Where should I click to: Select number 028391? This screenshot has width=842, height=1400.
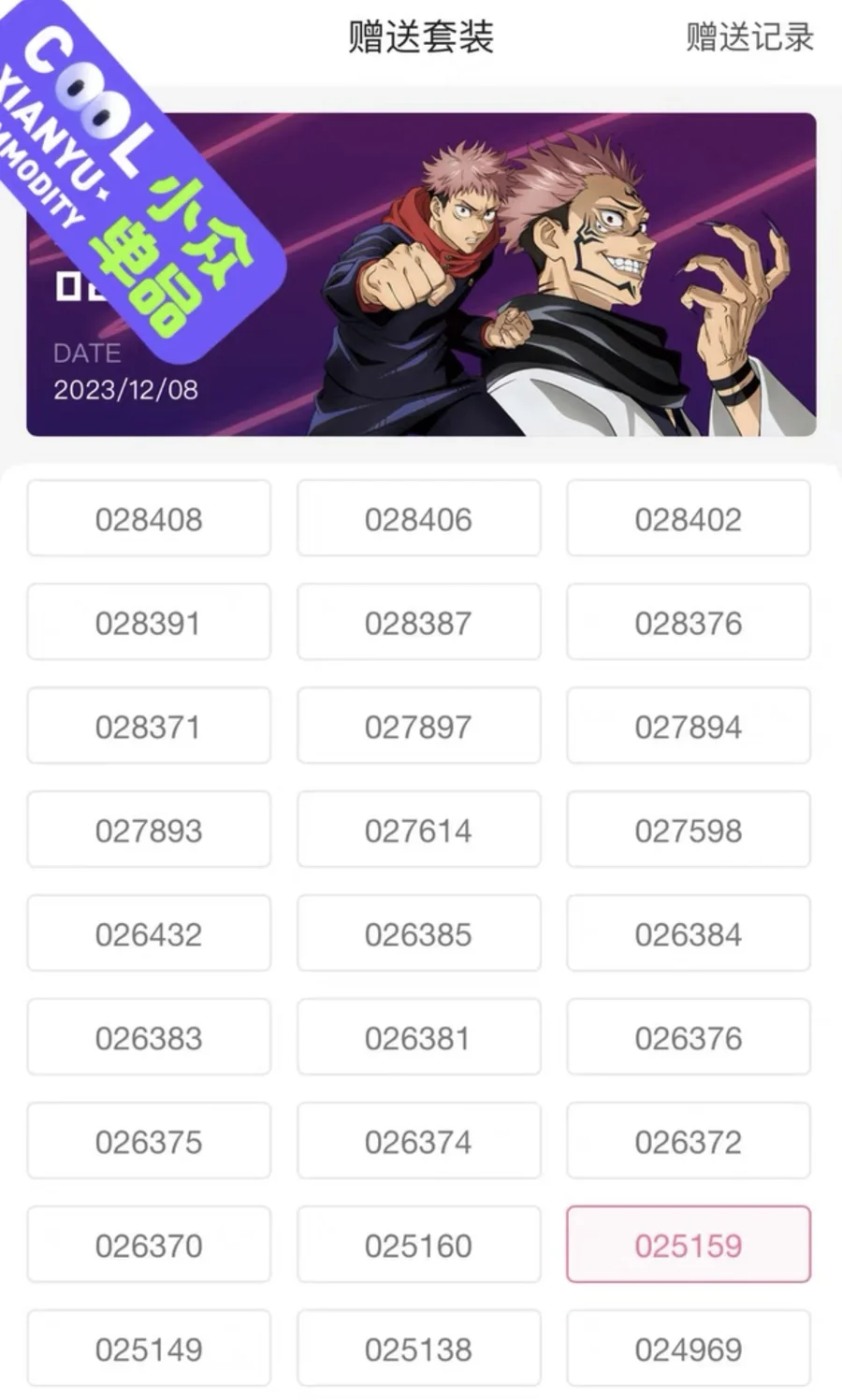click(x=149, y=623)
